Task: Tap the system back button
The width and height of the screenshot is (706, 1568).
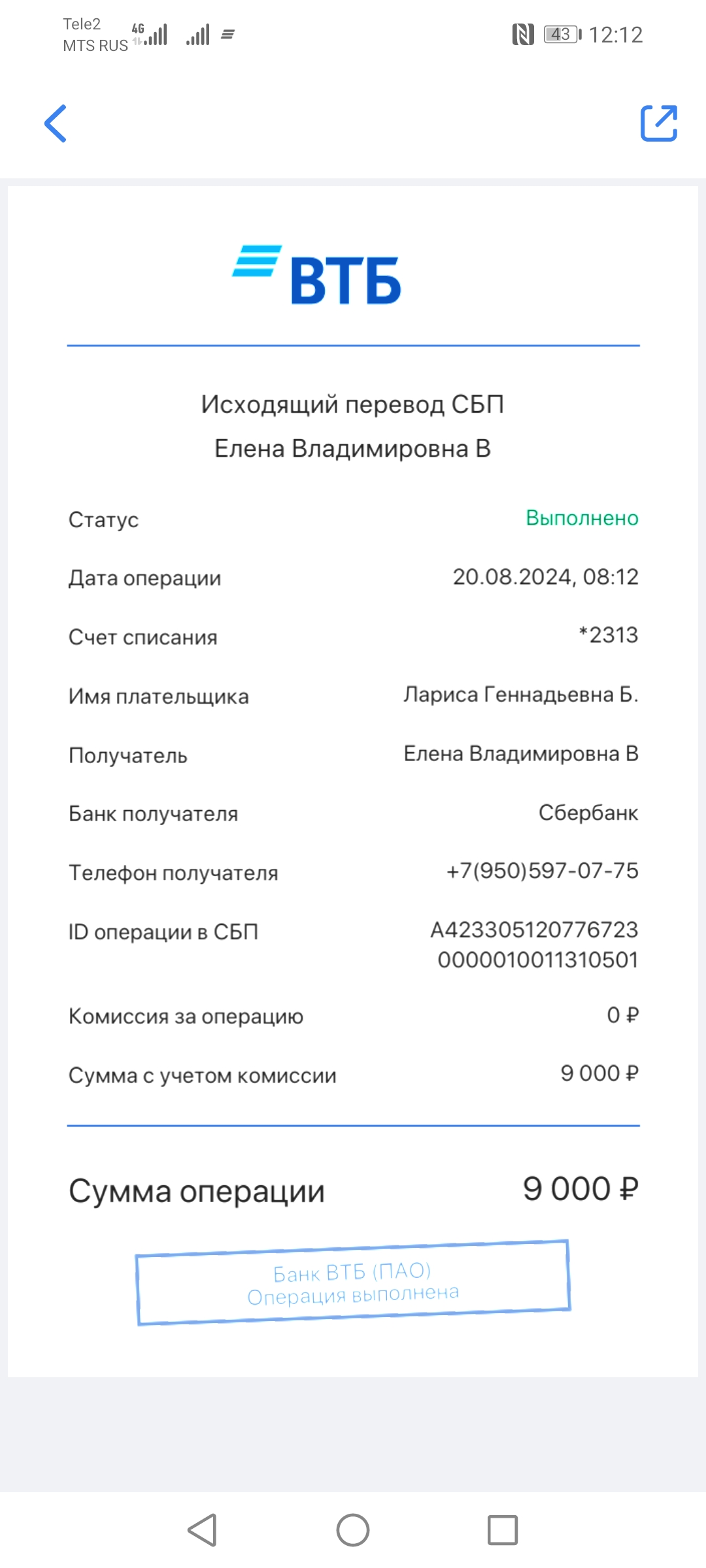Action: pyautogui.click(x=202, y=1530)
